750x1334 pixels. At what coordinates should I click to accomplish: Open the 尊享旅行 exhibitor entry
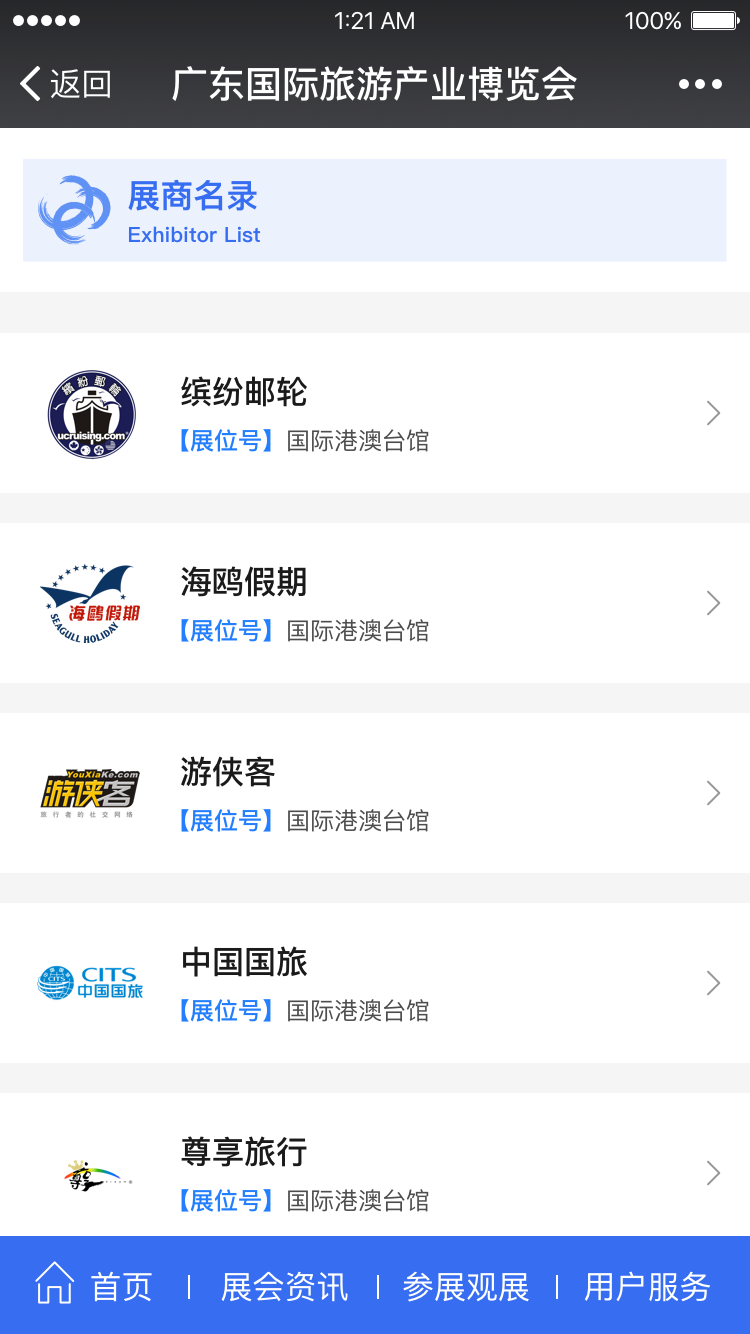375,1166
